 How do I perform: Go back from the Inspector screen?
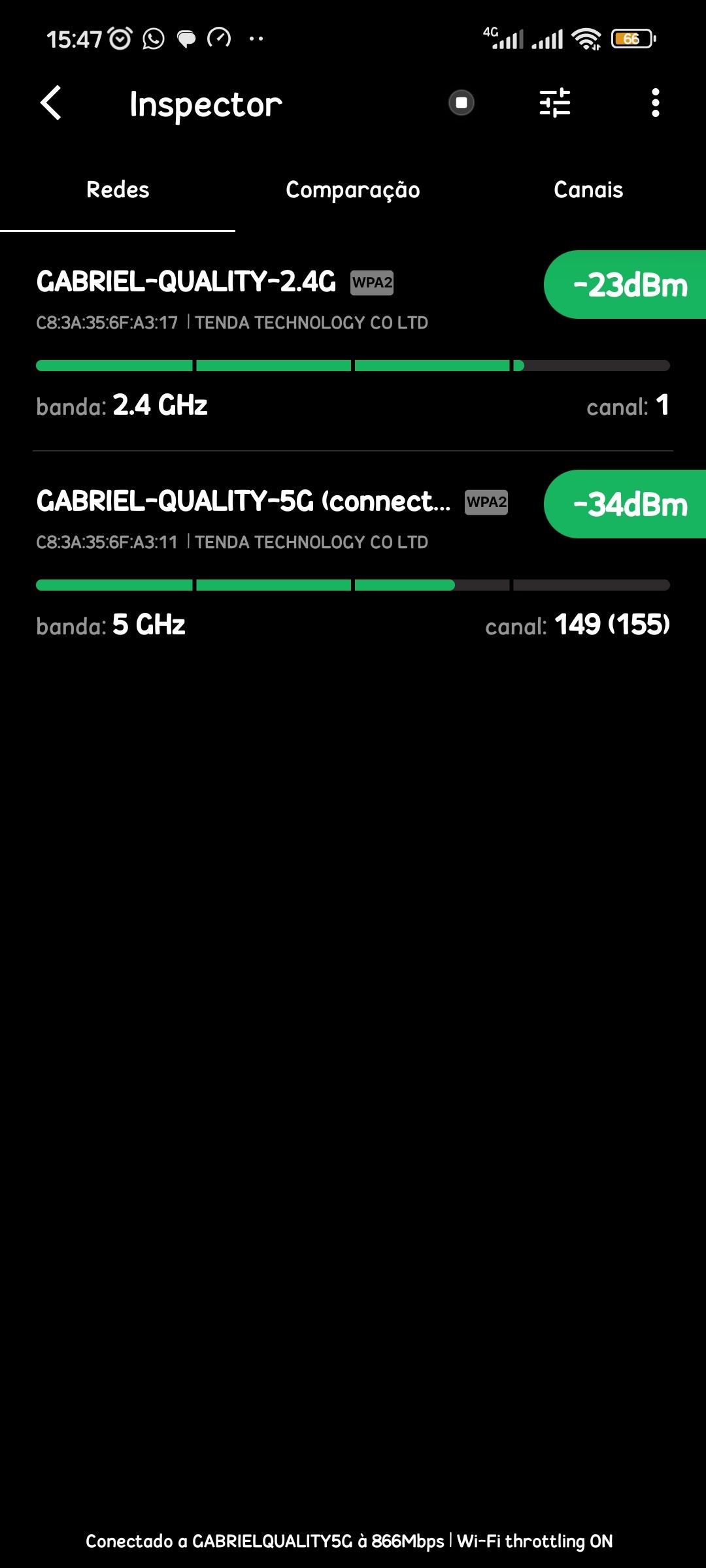(51, 103)
